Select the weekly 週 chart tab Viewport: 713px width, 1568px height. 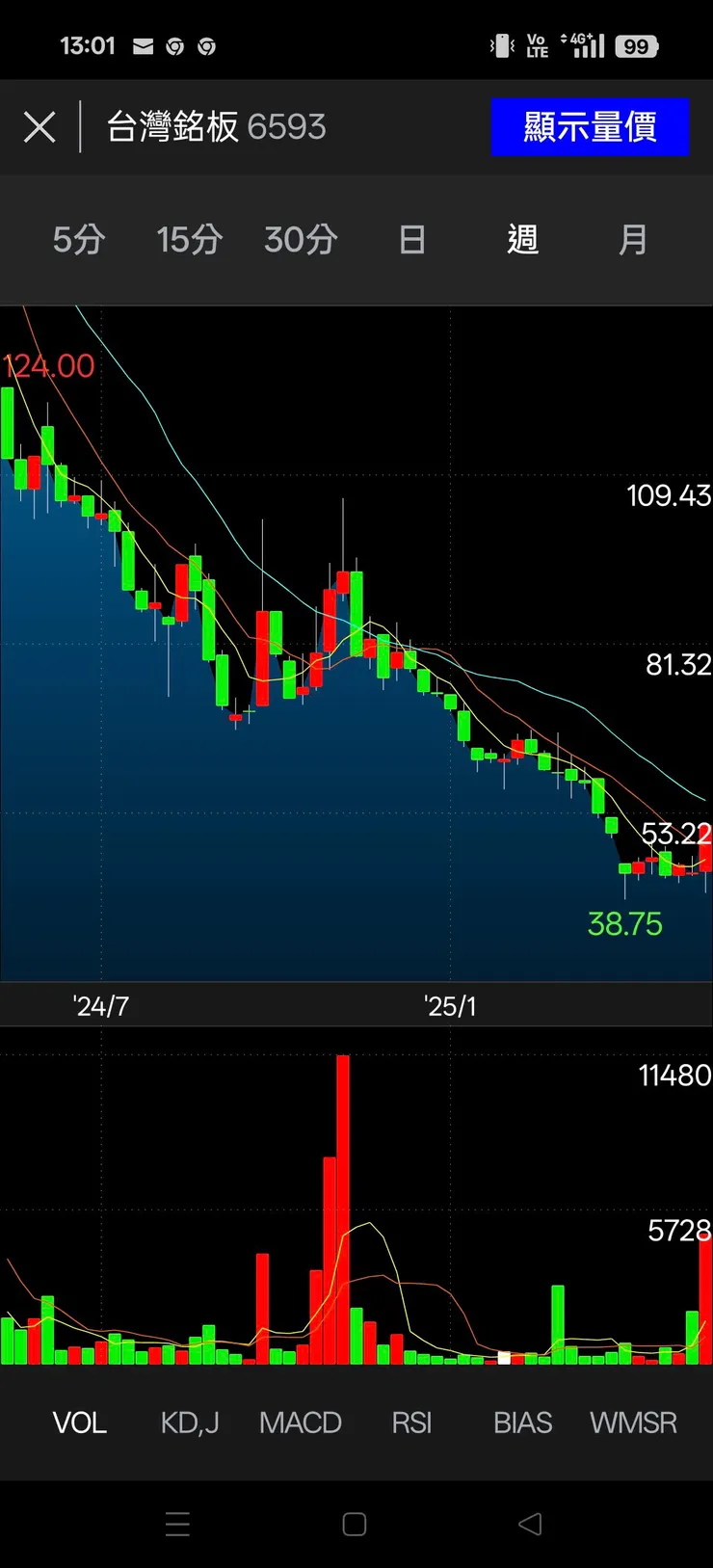point(523,239)
